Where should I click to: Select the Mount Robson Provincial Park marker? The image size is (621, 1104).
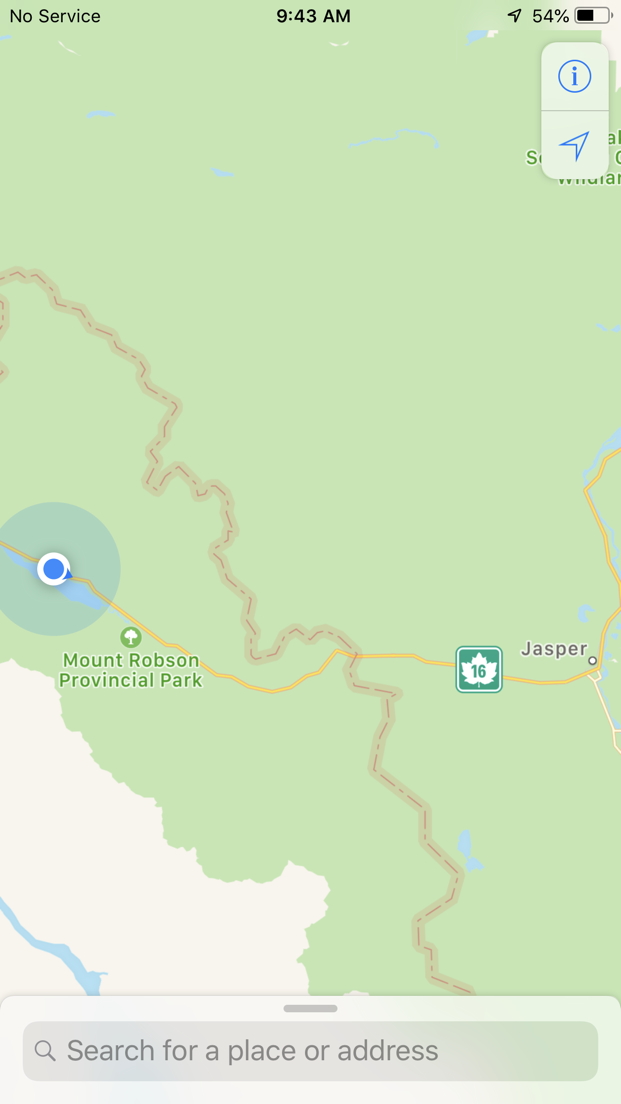pyautogui.click(x=130, y=638)
